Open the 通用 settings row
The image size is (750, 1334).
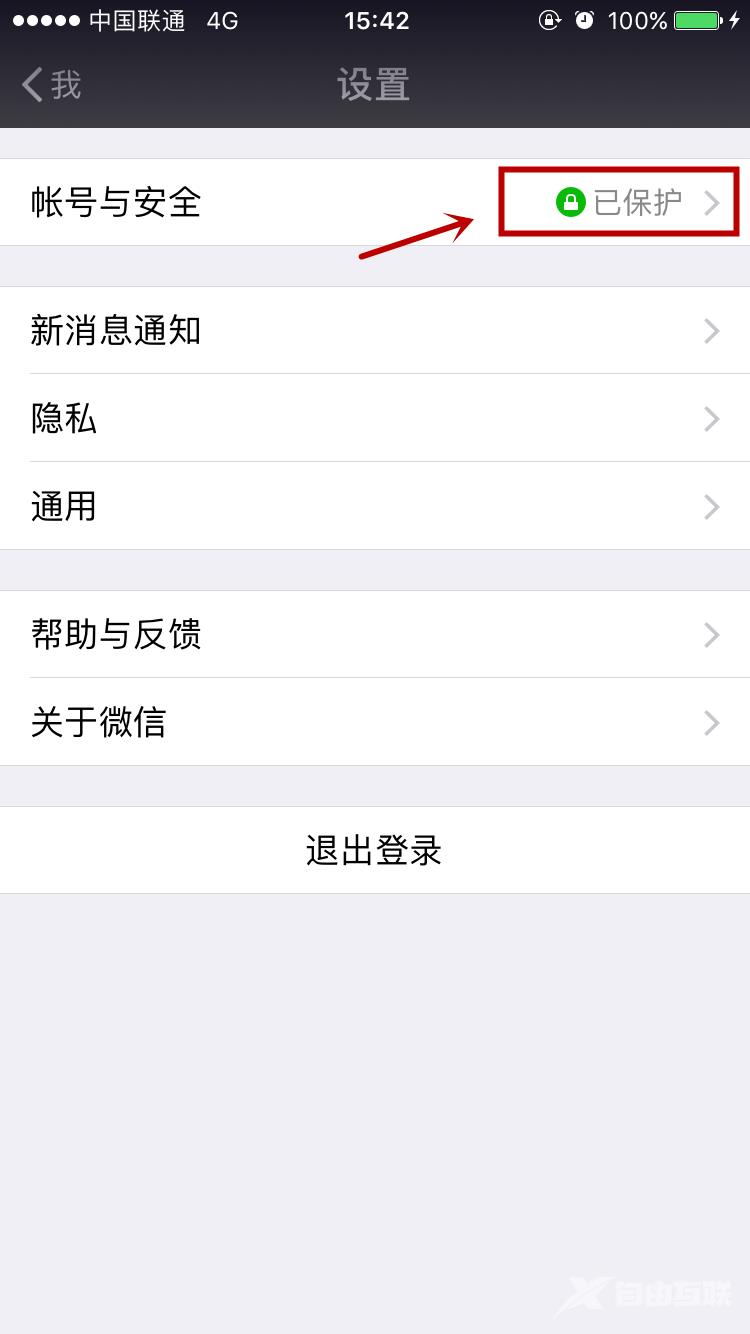(x=375, y=506)
